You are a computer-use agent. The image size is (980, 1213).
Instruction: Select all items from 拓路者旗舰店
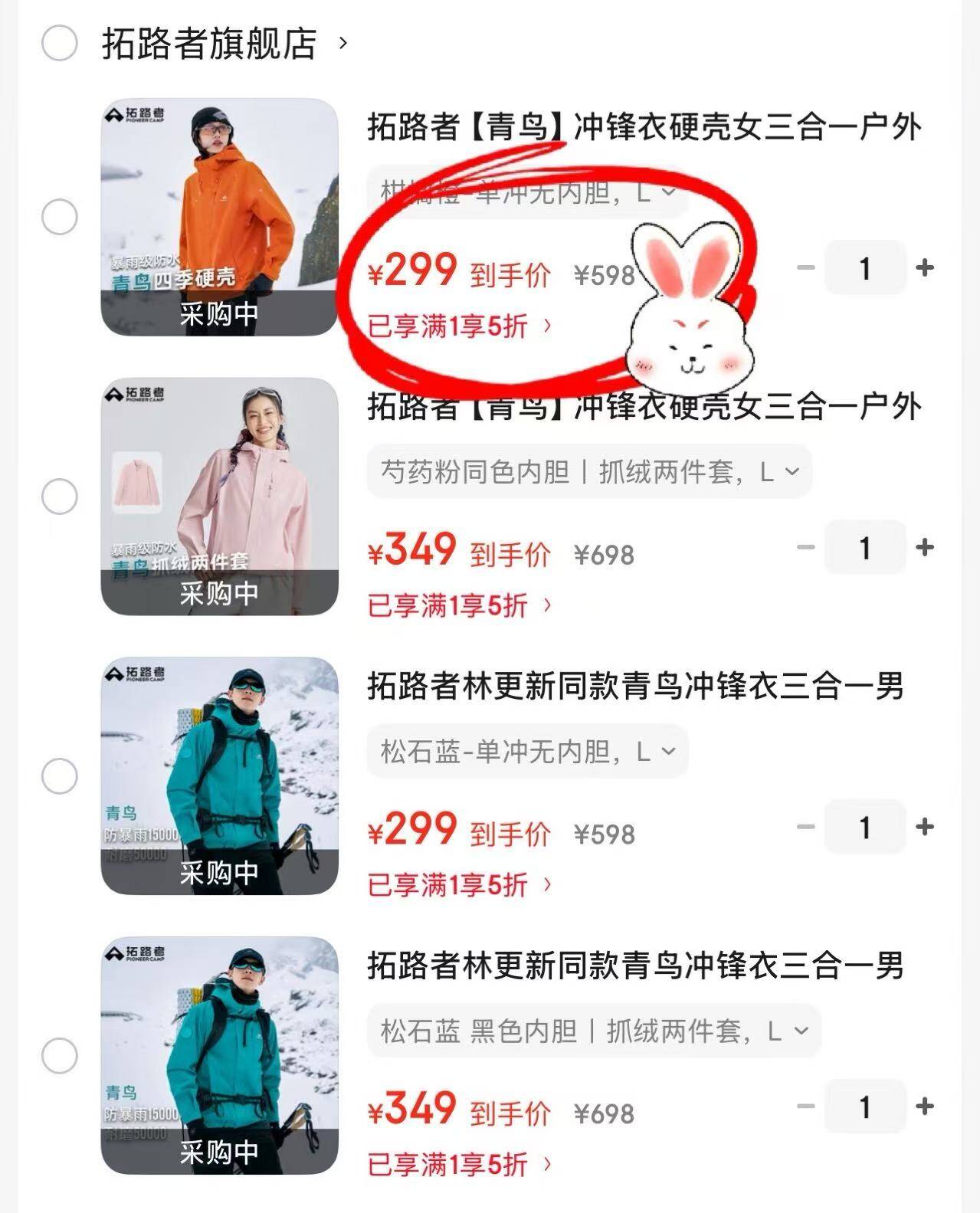pyautogui.click(x=59, y=43)
